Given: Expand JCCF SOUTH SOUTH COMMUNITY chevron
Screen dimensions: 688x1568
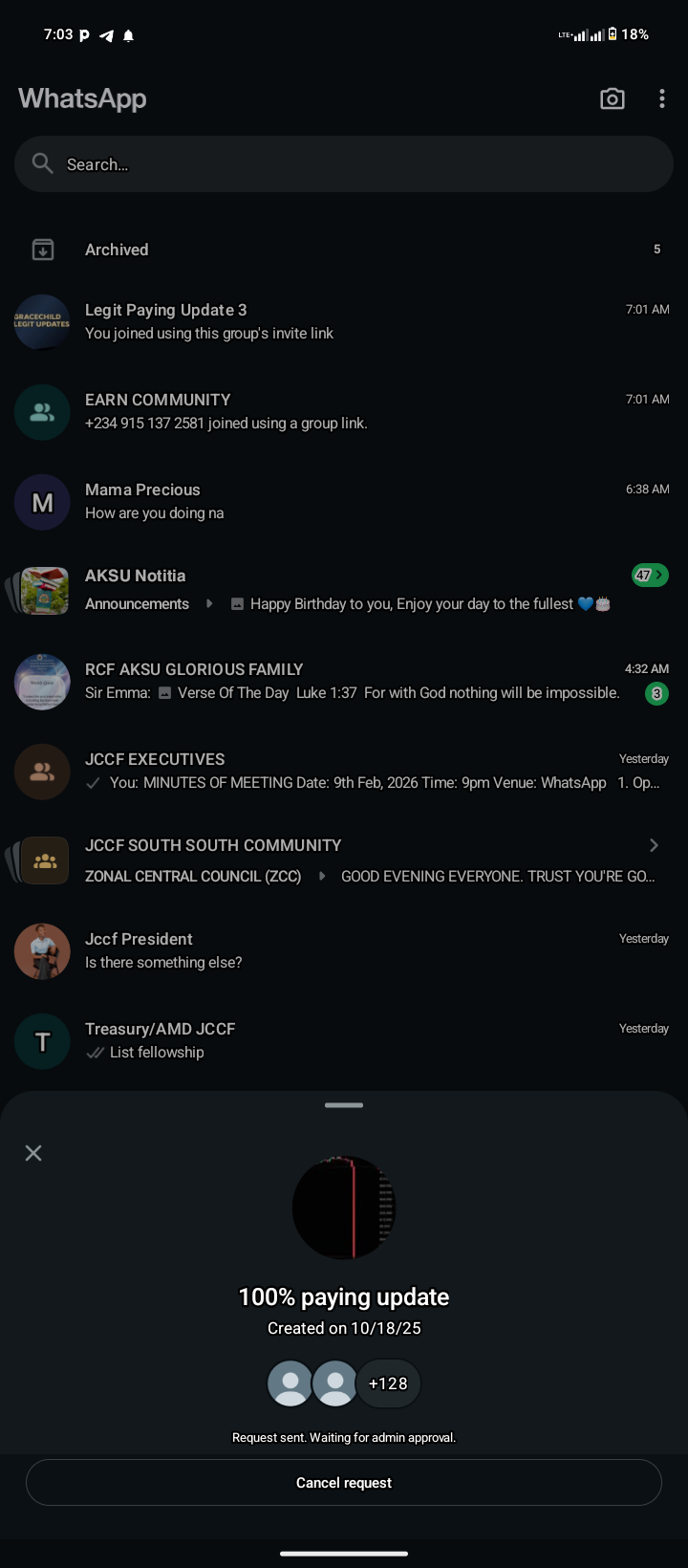Looking at the screenshot, I should [x=654, y=845].
